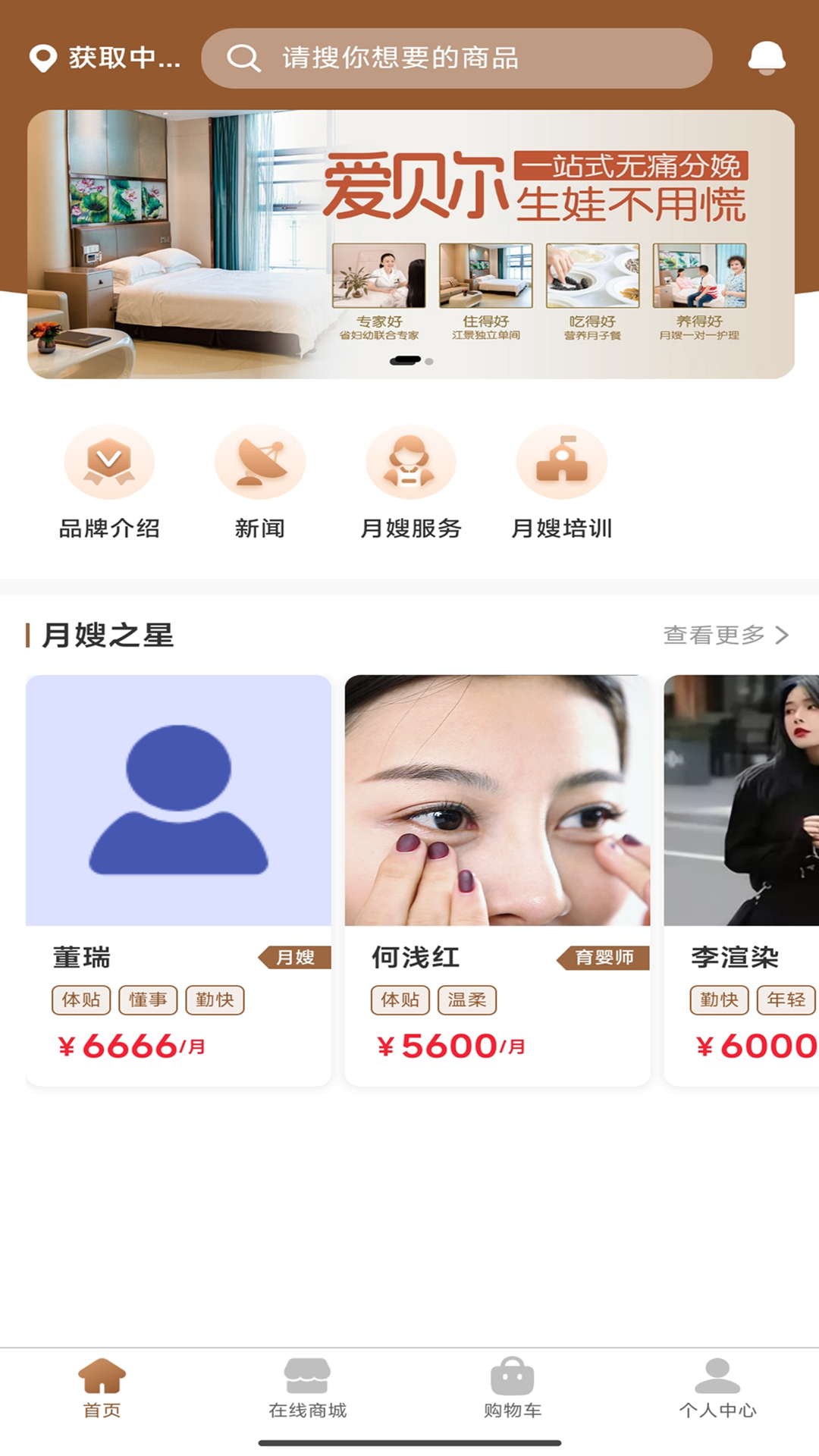Tap the product search box
The height and width of the screenshot is (1456, 819).
[x=457, y=58]
